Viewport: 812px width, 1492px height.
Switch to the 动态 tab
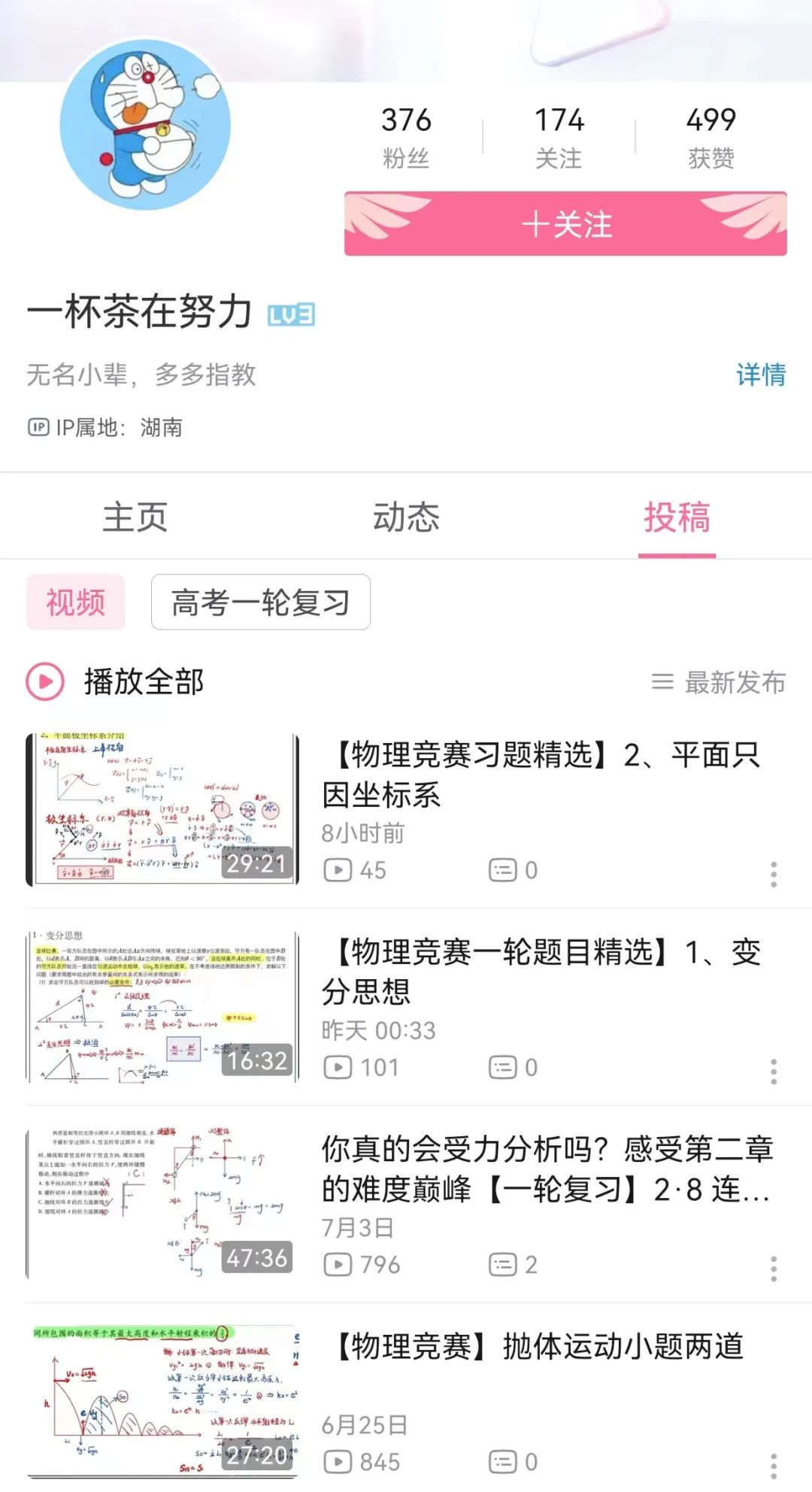pyautogui.click(x=406, y=517)
